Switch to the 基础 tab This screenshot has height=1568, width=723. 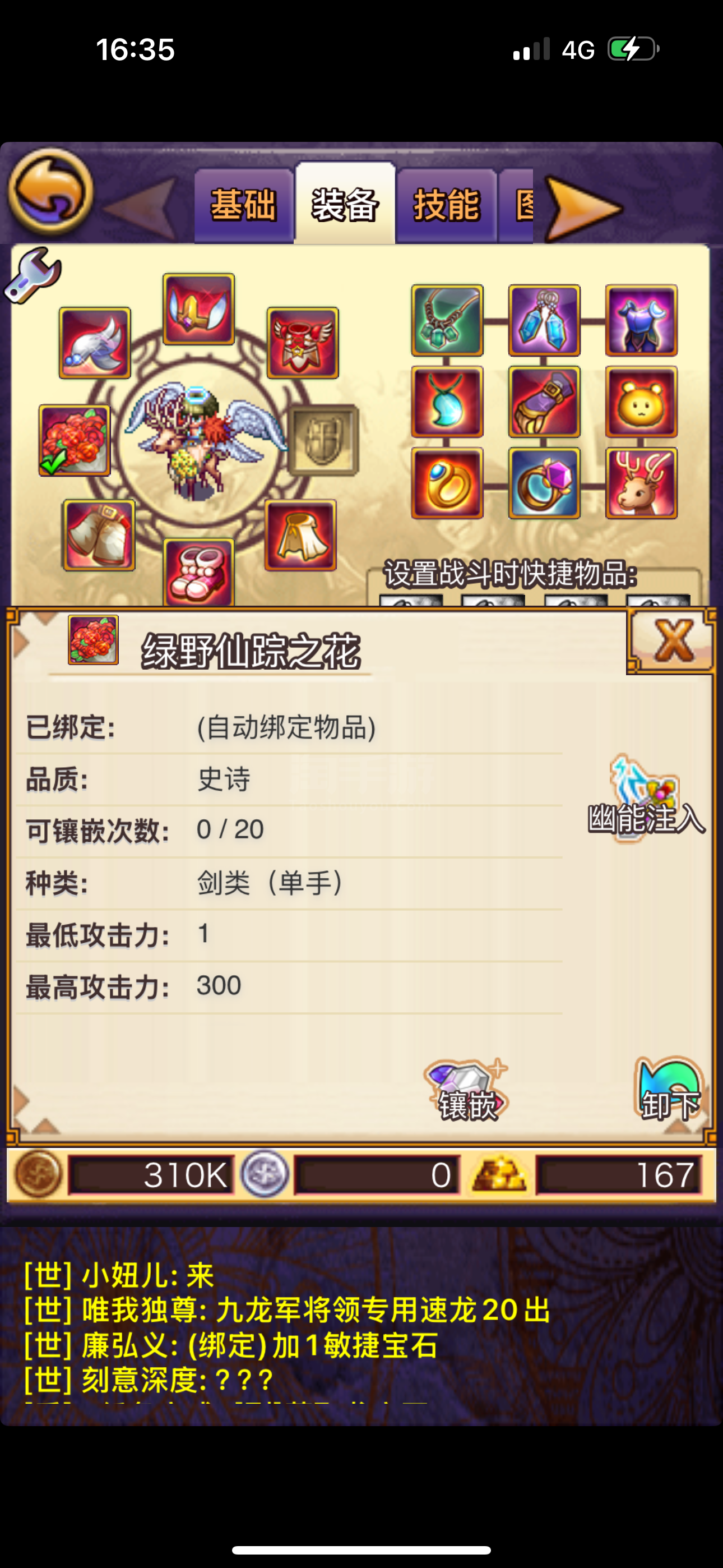click(243, 205)
